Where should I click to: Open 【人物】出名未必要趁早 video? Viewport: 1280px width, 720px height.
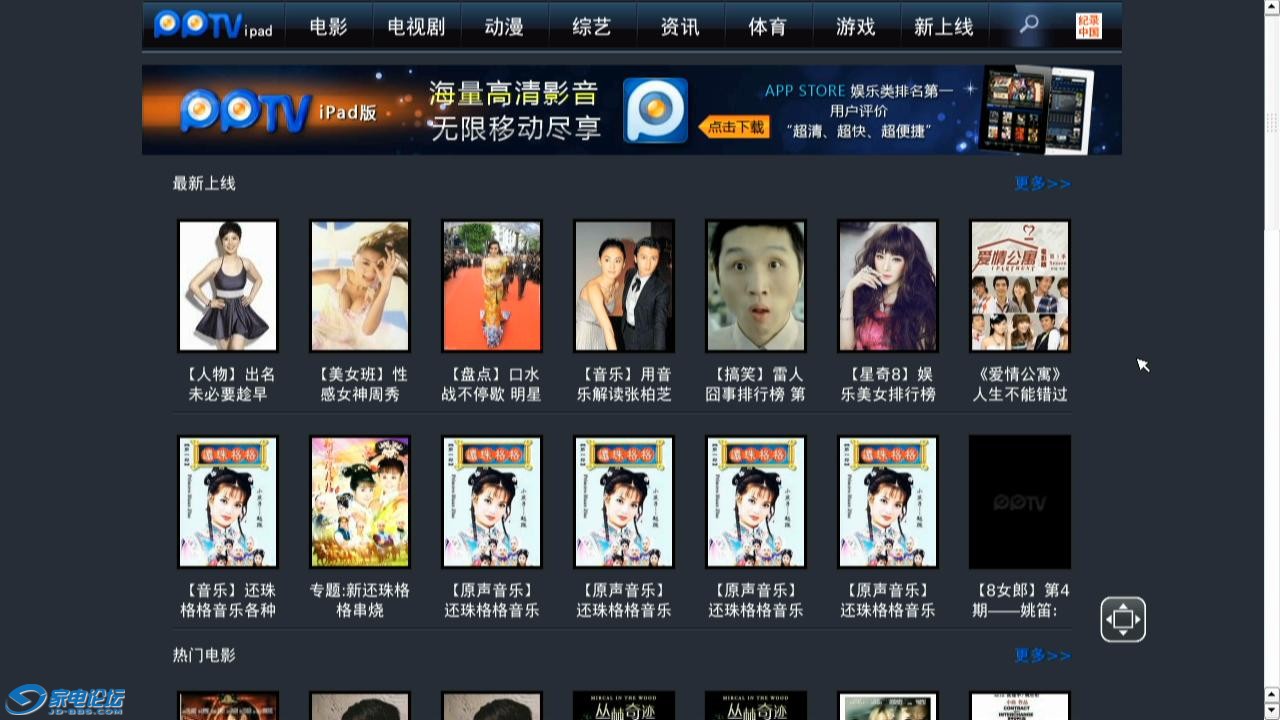pos(228,286)
